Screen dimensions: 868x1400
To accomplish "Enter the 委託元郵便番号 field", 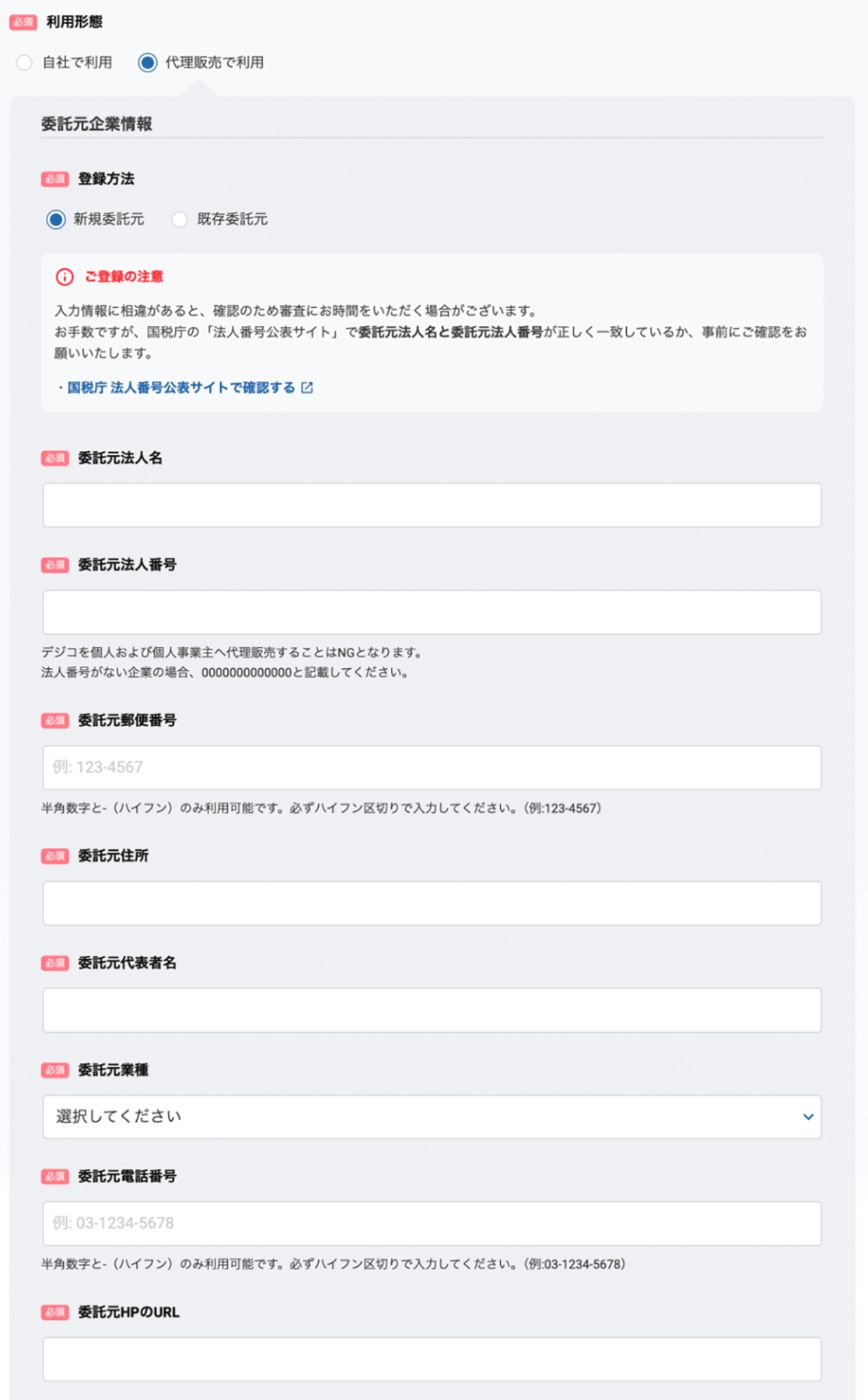I will [432, 768].
